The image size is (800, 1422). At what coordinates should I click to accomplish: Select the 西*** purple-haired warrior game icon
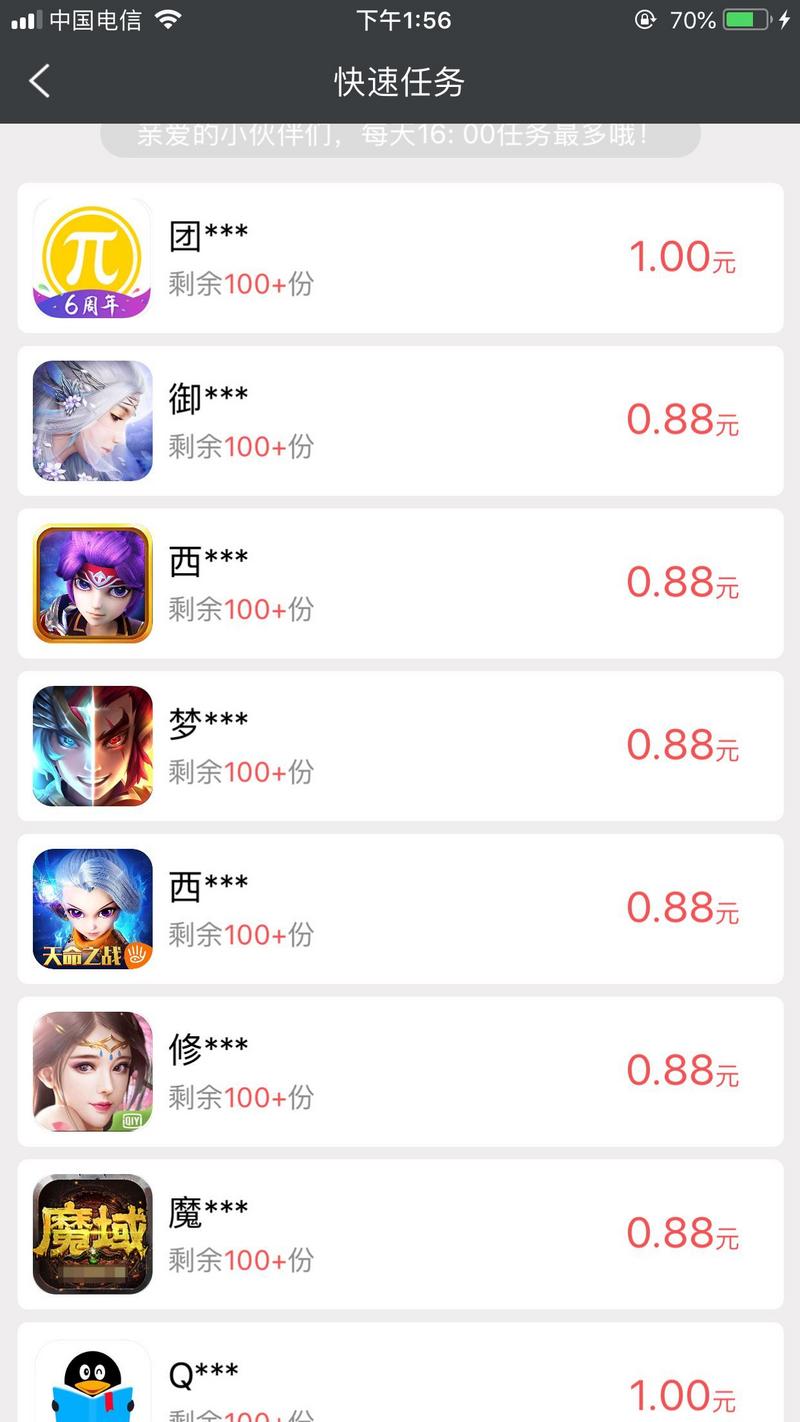[x=91, y=583]
